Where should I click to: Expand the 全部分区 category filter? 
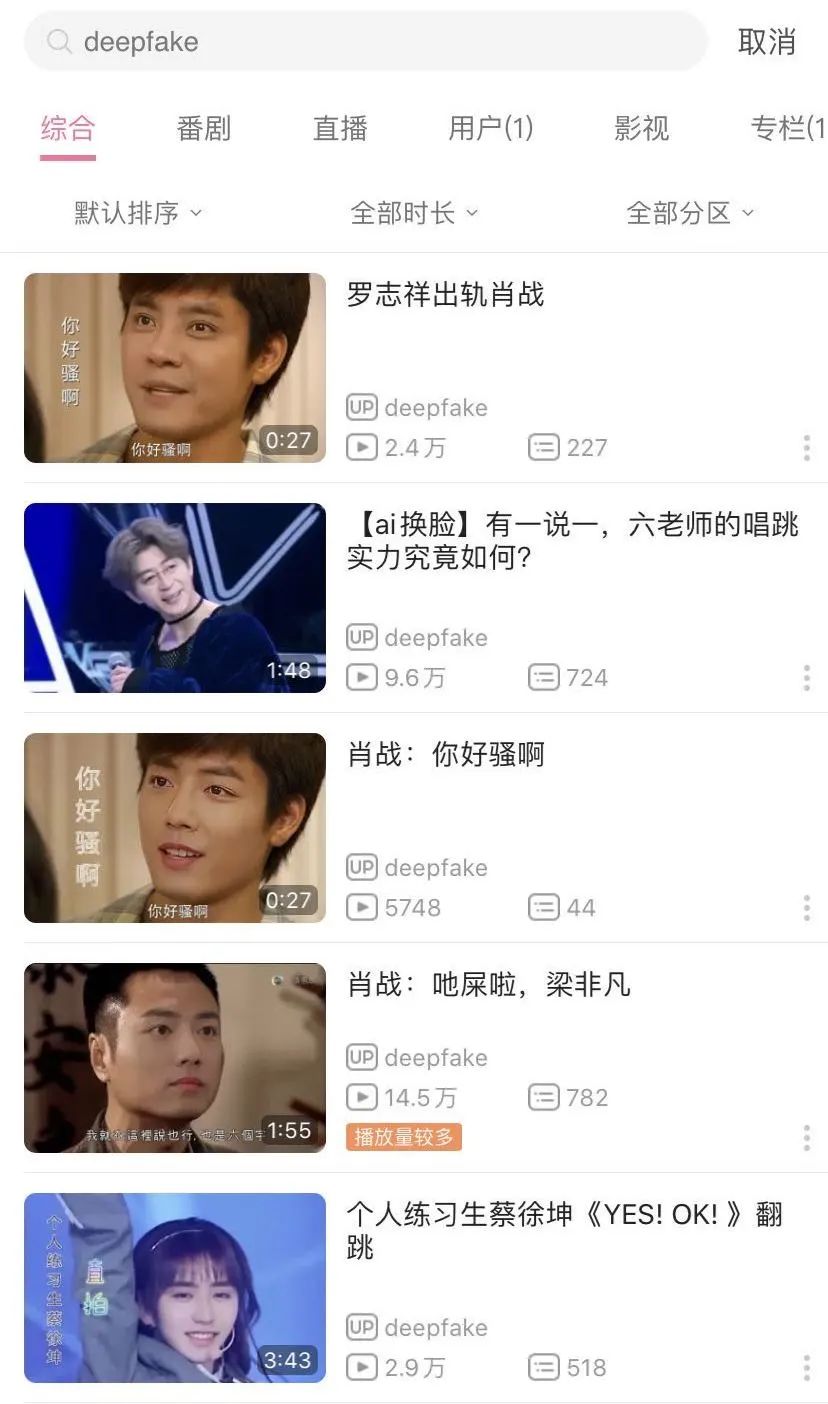pos(690,213)
